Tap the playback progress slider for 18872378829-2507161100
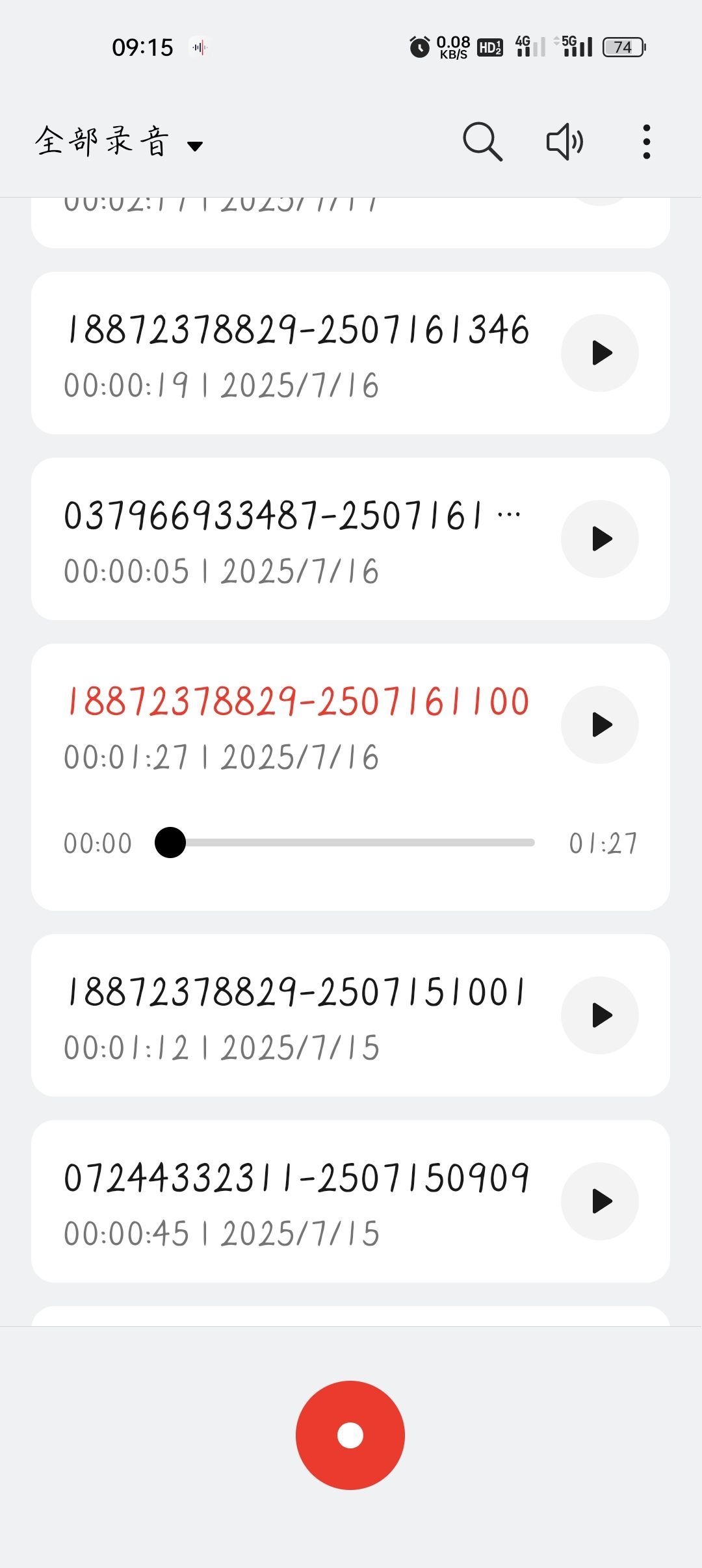This screenshot has height=1568, width=702. [x=344, y=843]
